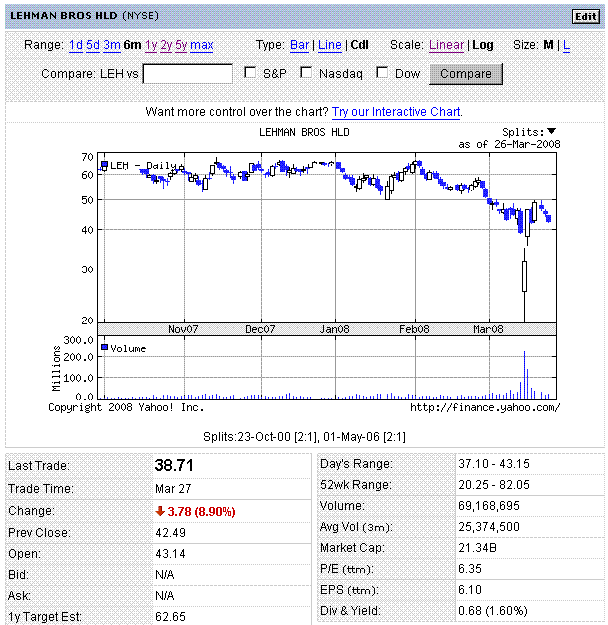This screenshot has width=608, height=625.
Task: Tick the S&P checkbox
Action: pyautogui.click(x=251, y=73)
